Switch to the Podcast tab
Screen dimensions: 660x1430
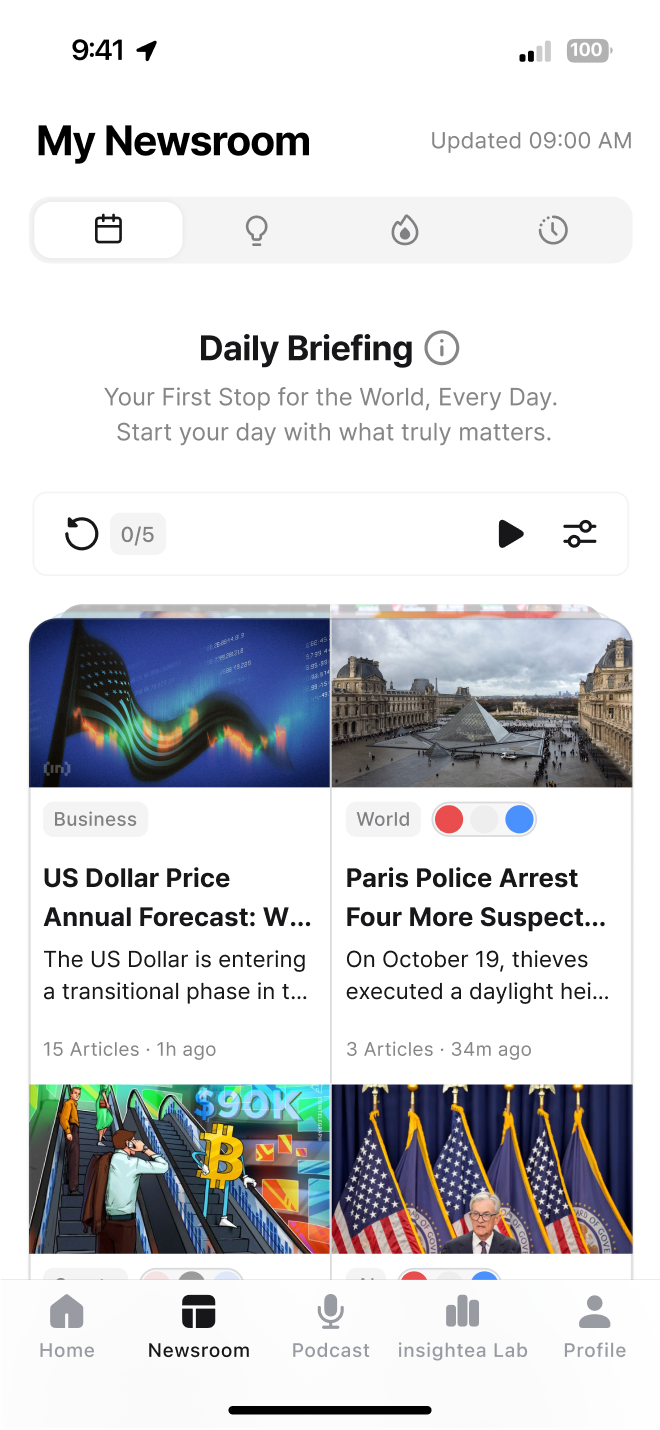[x=331, y=1327]
